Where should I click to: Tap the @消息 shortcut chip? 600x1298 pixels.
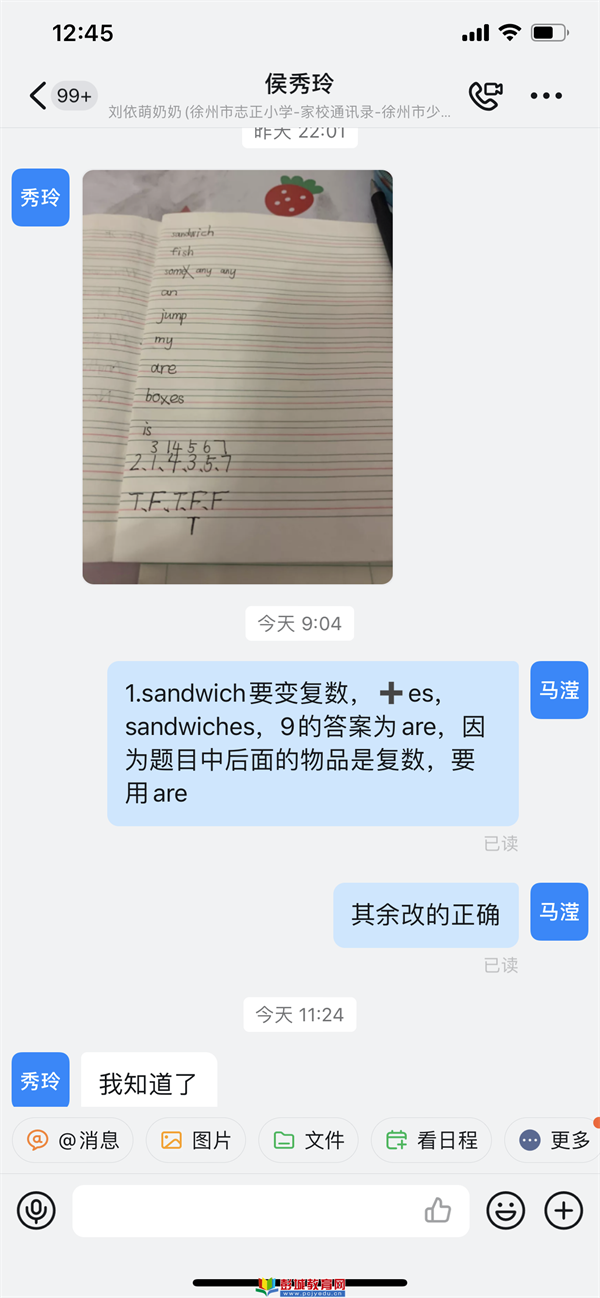(75, 1140)
